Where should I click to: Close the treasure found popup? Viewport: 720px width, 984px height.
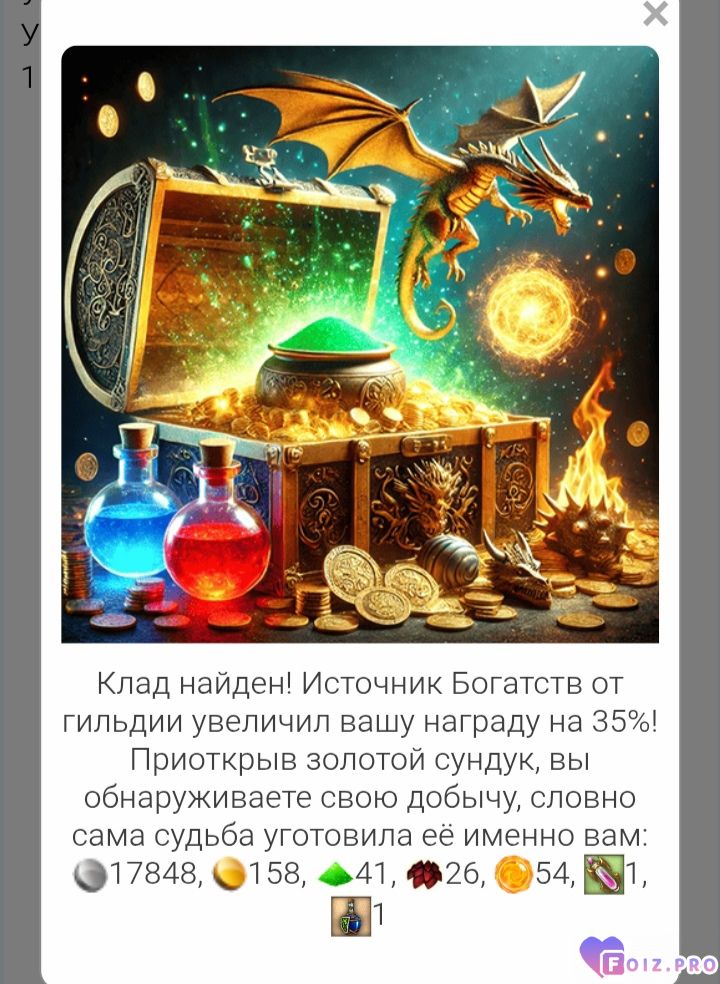tap(655, 13)
